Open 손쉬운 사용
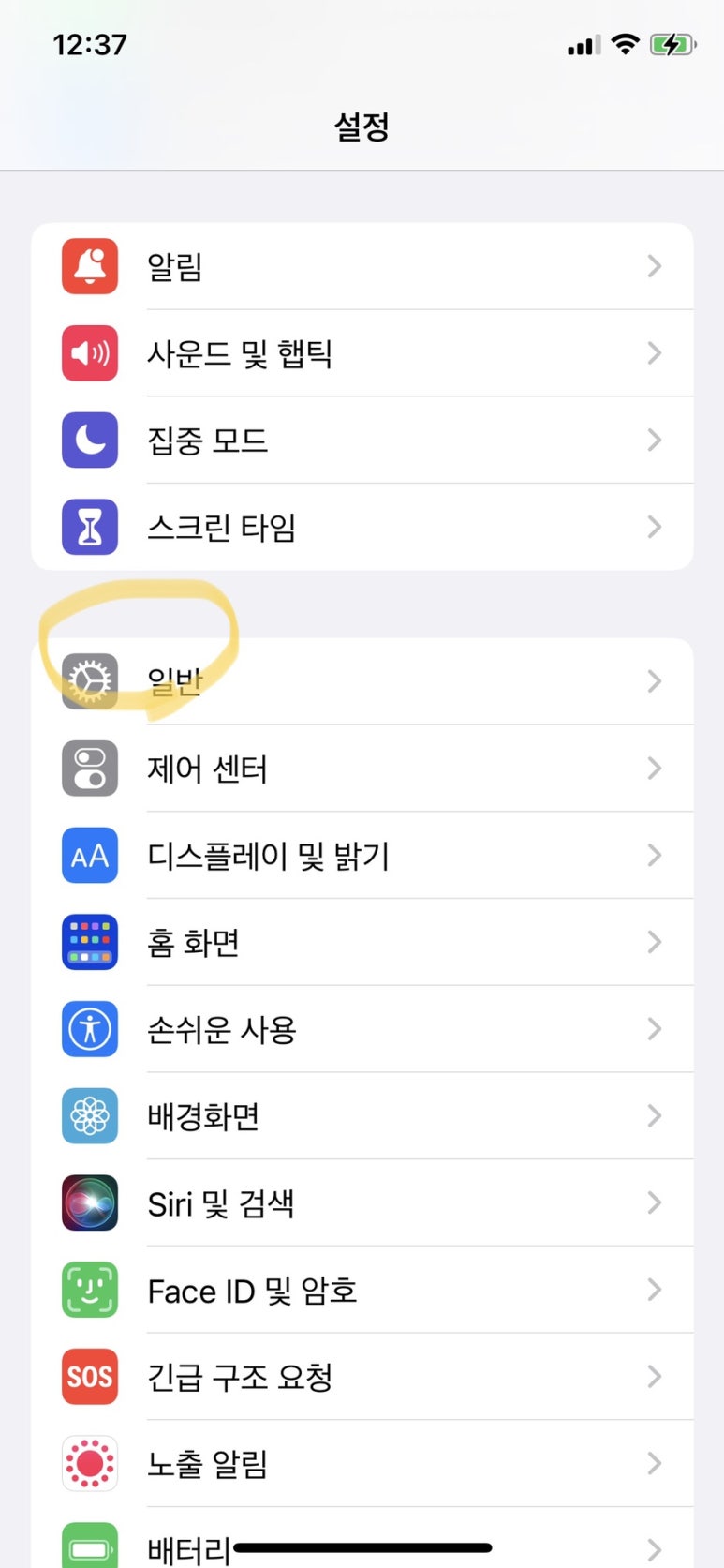 pos(362,1029)
